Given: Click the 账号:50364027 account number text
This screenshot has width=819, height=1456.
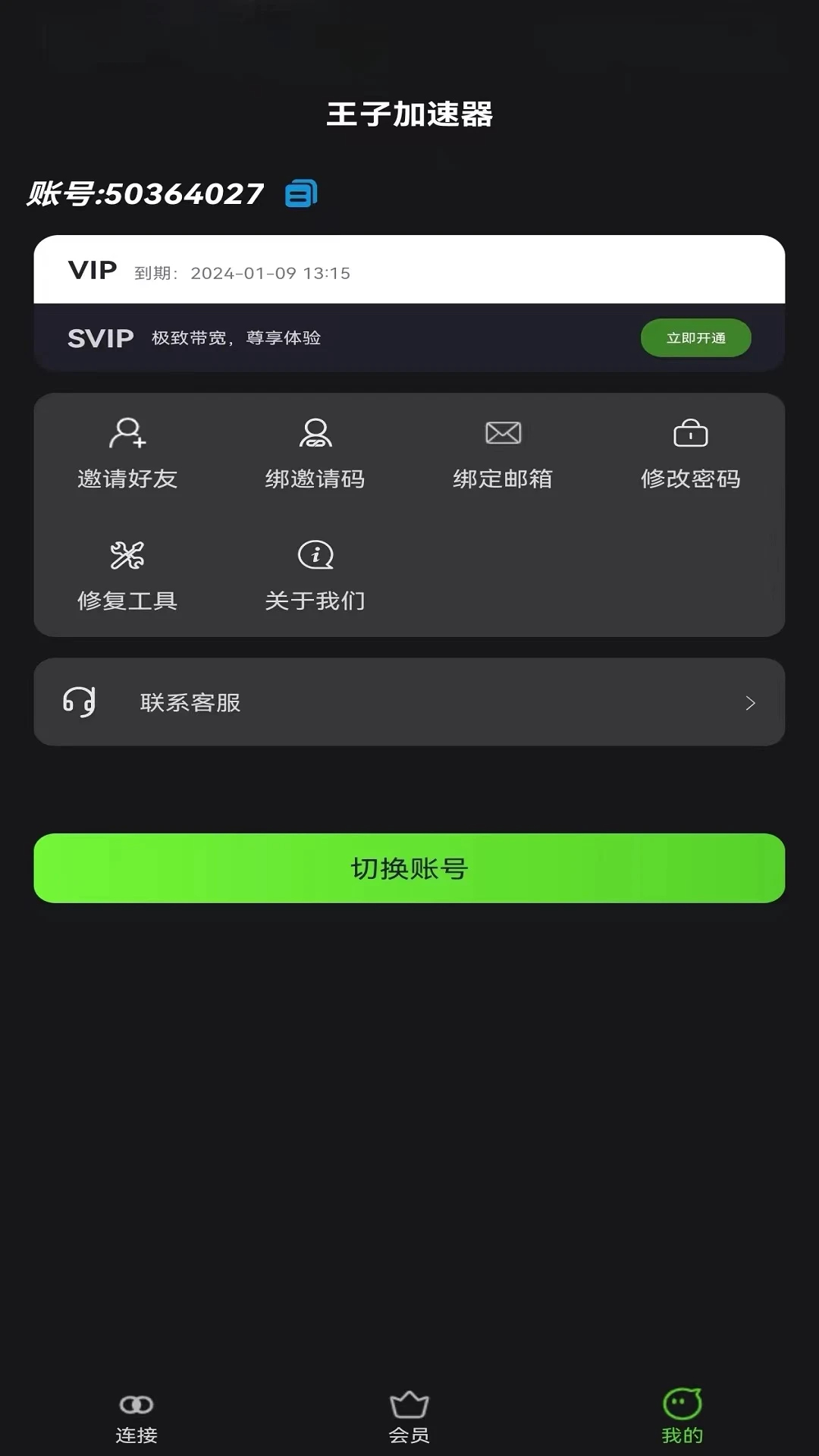Looking at the screenshot, I should [146, 193].
